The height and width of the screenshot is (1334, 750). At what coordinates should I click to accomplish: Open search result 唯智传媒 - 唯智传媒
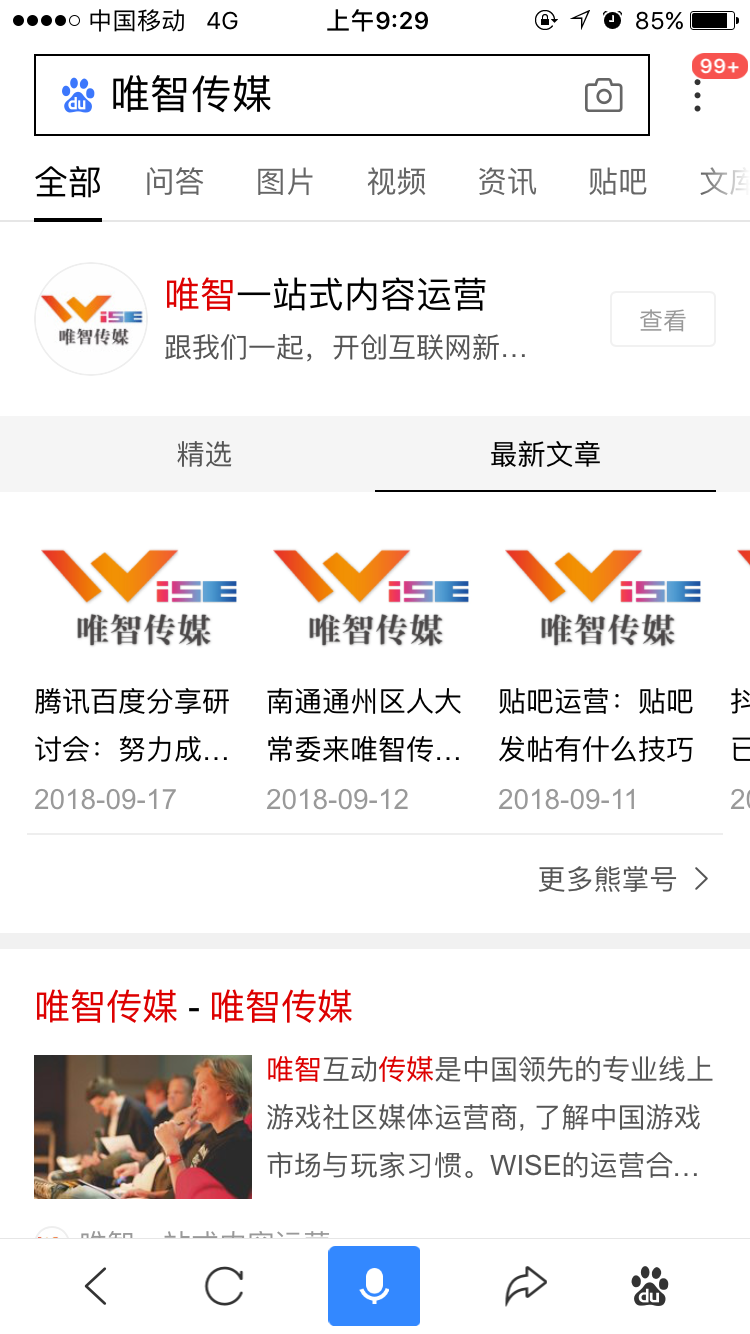click(194, 1006)
